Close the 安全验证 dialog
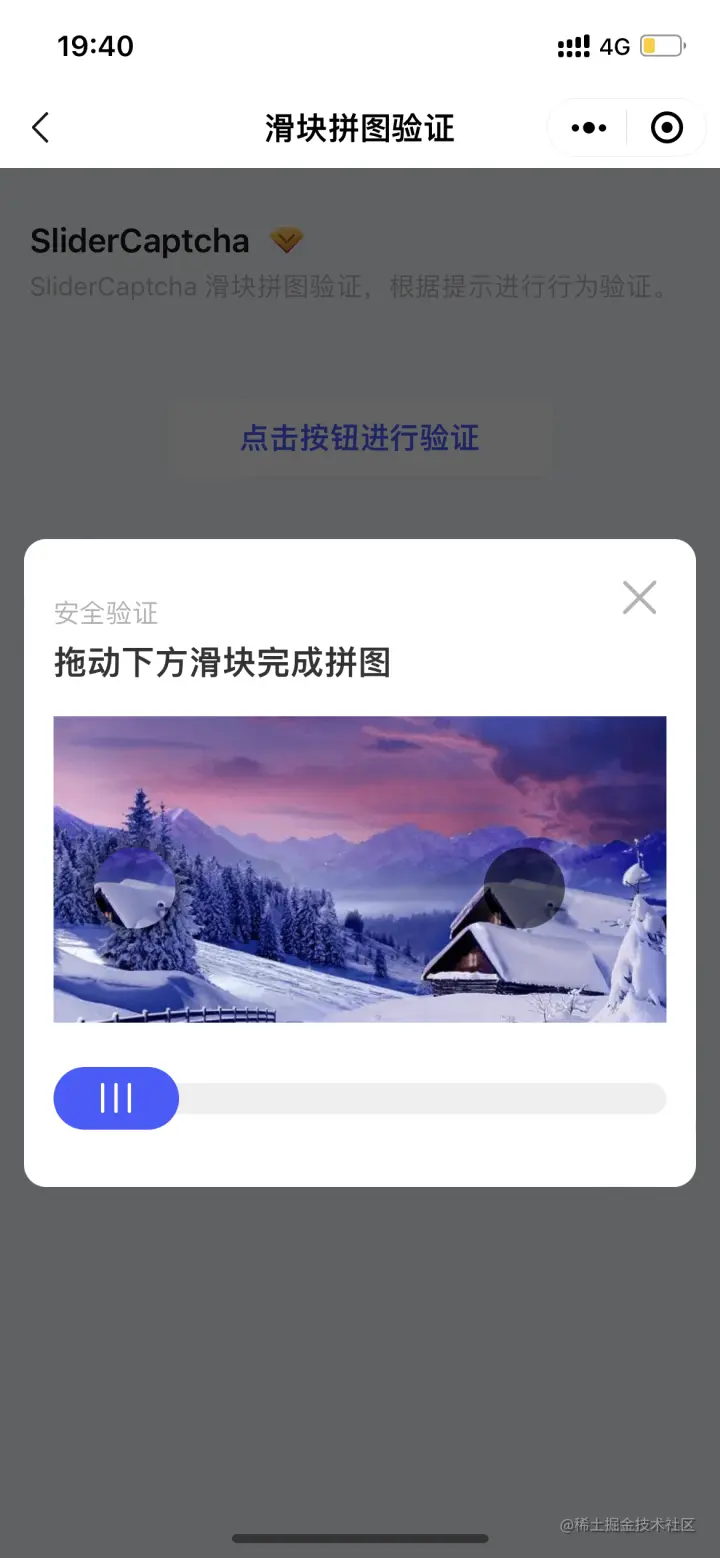The height and width of the screenshot is (1558, 720). [639, 597]
